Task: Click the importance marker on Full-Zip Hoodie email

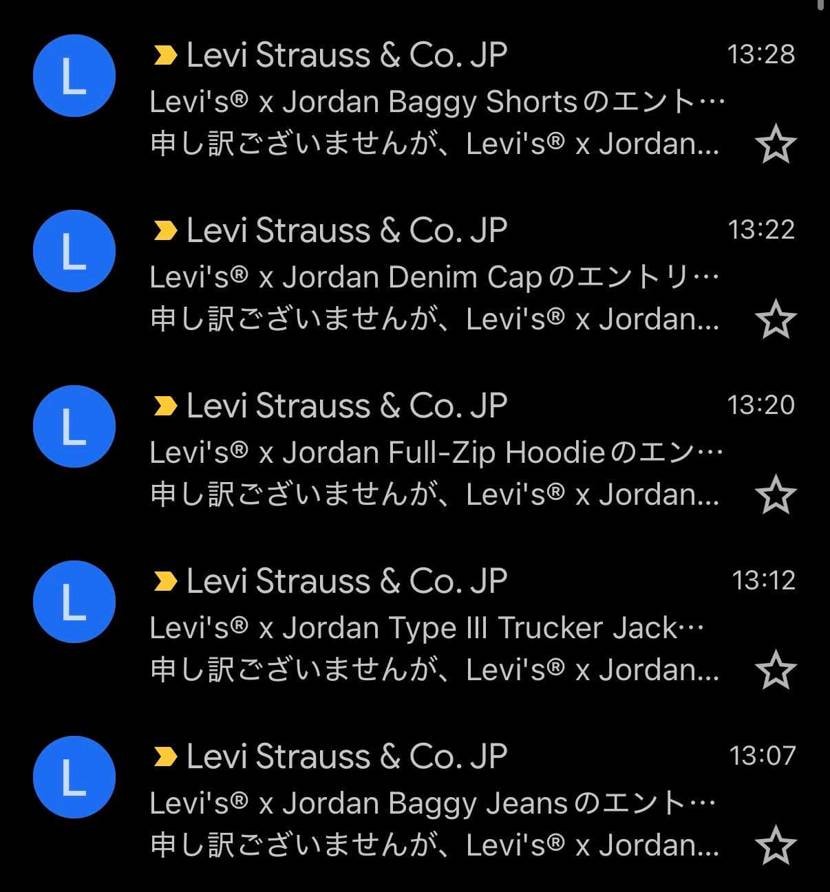Action: 166,406
